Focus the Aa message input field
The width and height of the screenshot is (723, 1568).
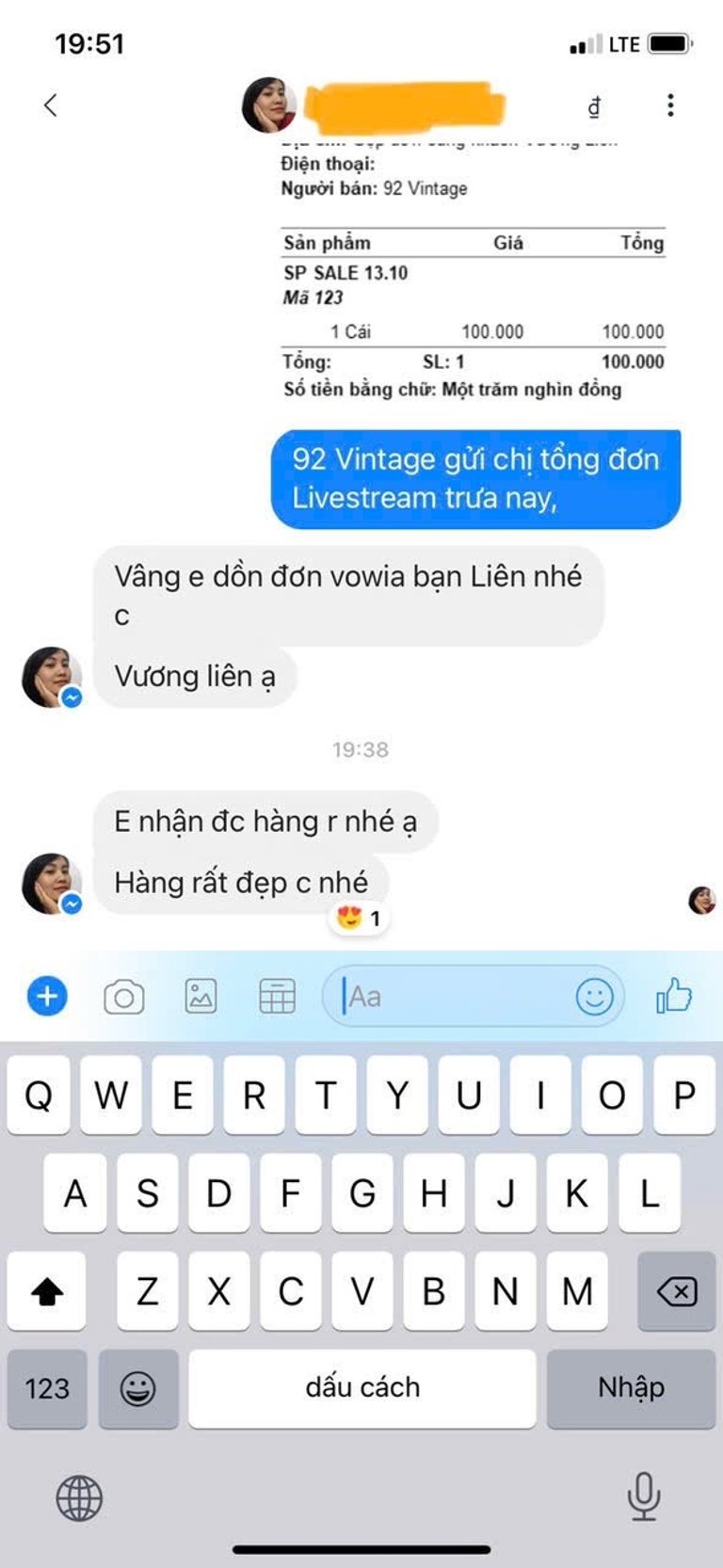[452, 997]
